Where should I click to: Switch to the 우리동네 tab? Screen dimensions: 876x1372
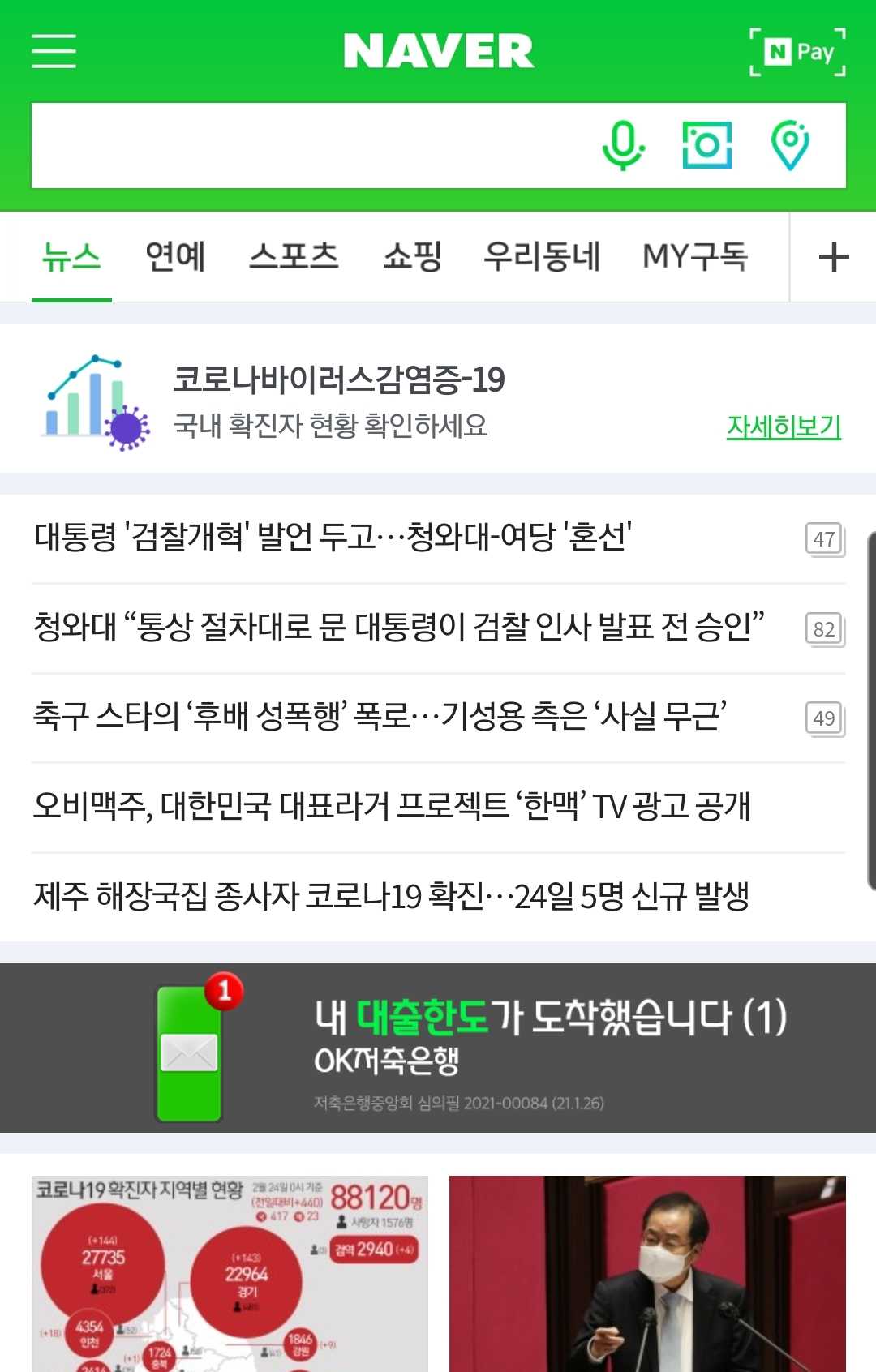(541, 257)
